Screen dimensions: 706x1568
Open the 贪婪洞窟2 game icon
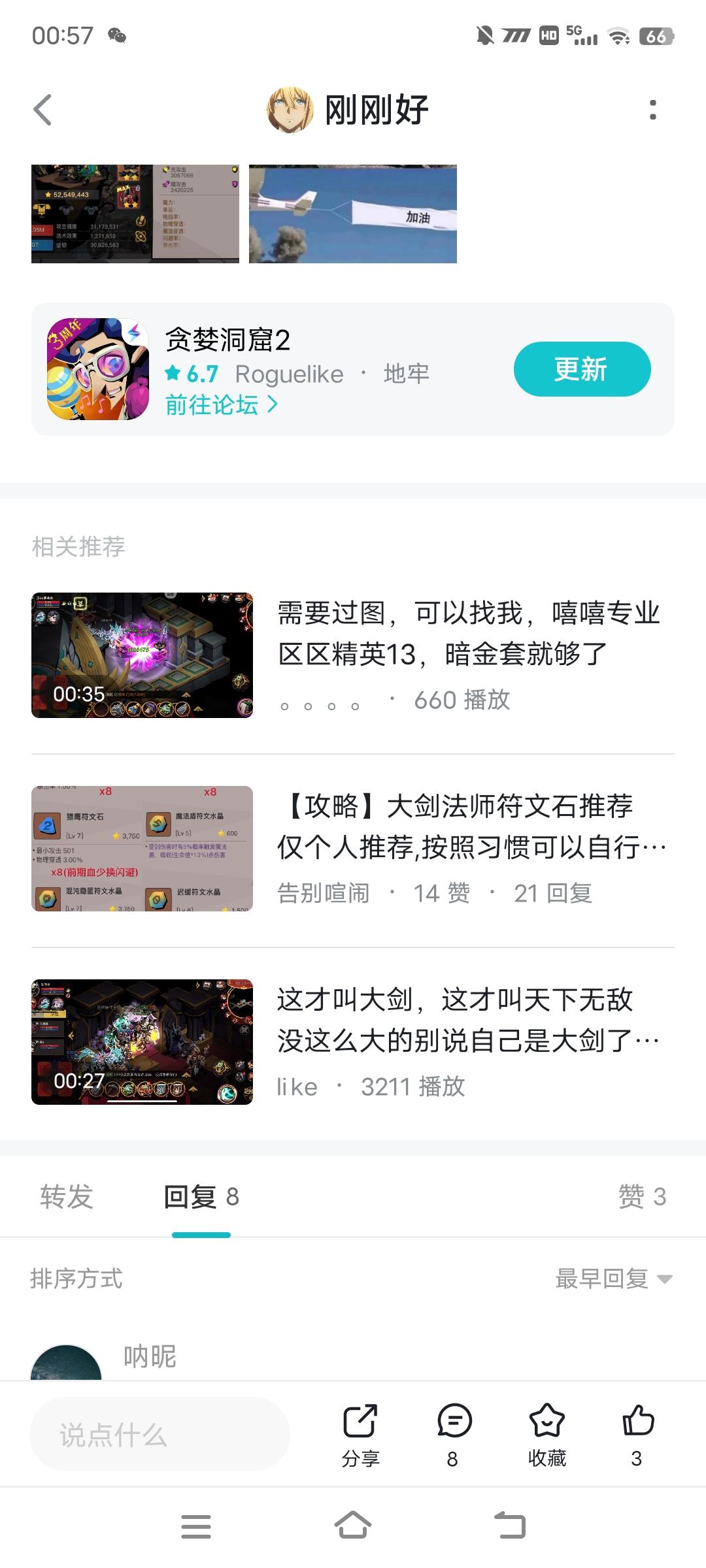coord(99,369)
